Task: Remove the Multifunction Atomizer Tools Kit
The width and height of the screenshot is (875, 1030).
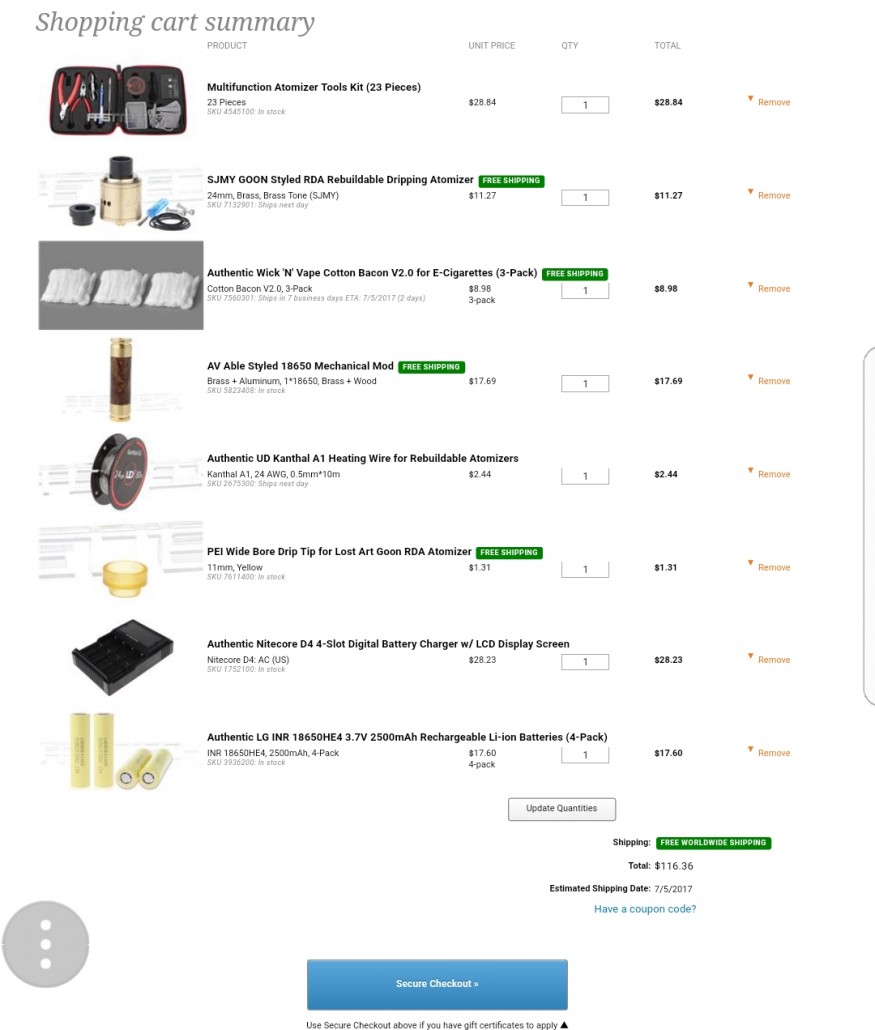Action: [773, 103]
